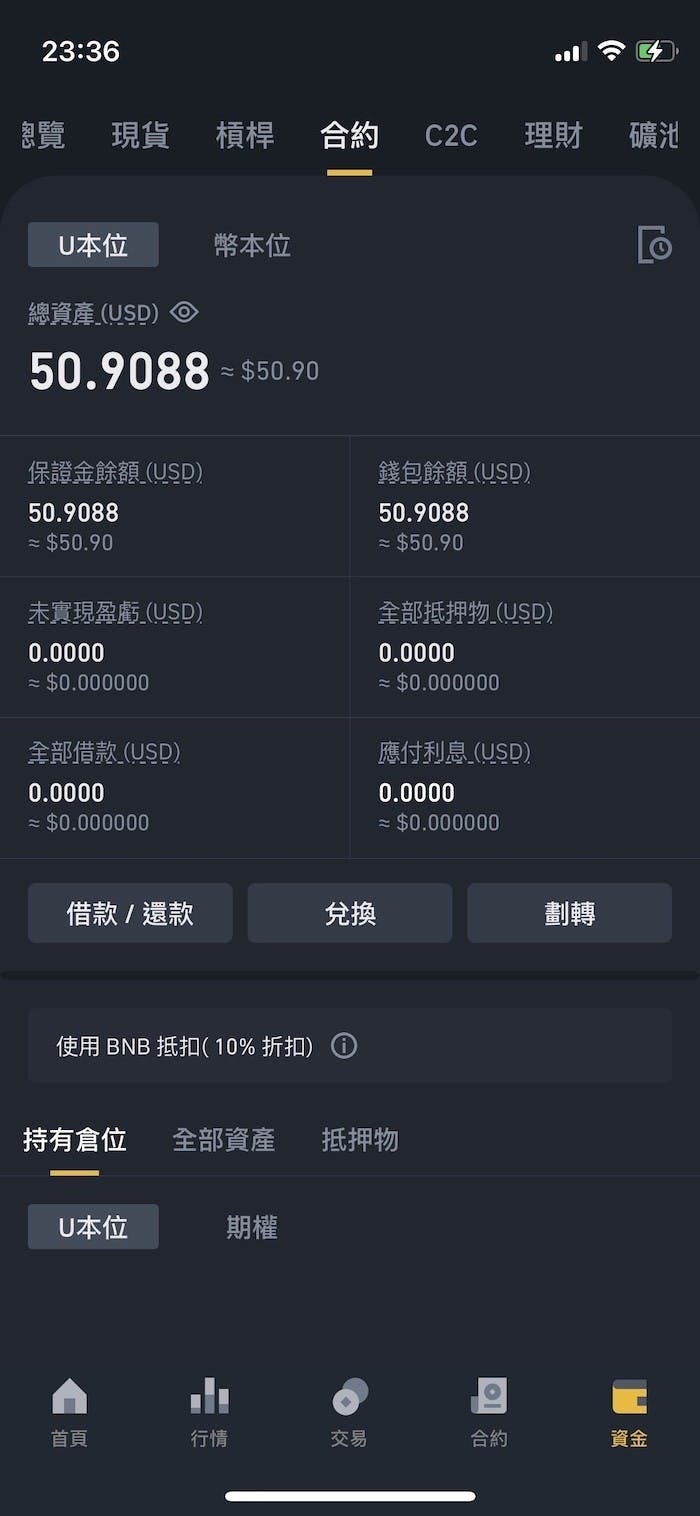The width and height of the screenshot is (700, 1516).
Task: Hide total assets with the eye icon
Action: click(x=184, y=313)
